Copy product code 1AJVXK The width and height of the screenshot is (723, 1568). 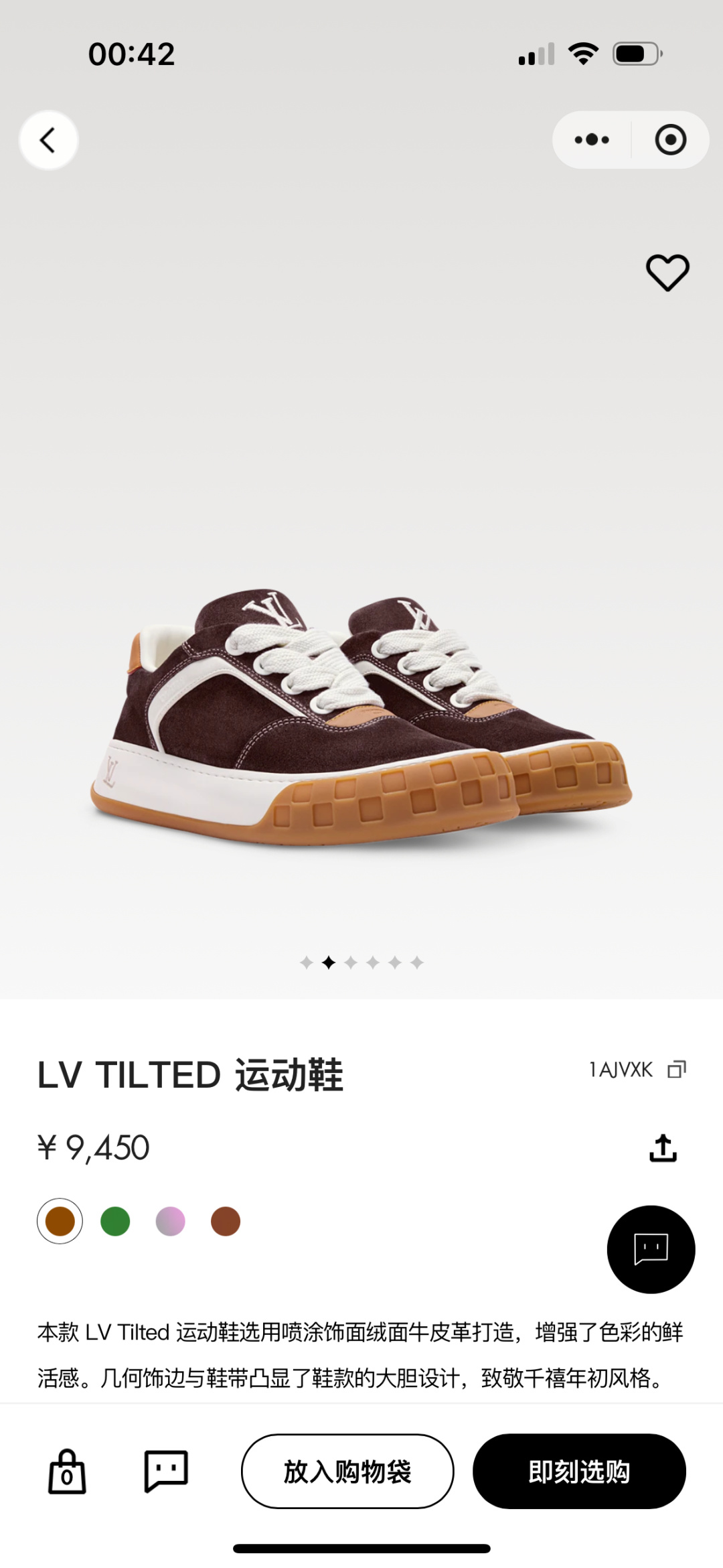pos(677,1070)
